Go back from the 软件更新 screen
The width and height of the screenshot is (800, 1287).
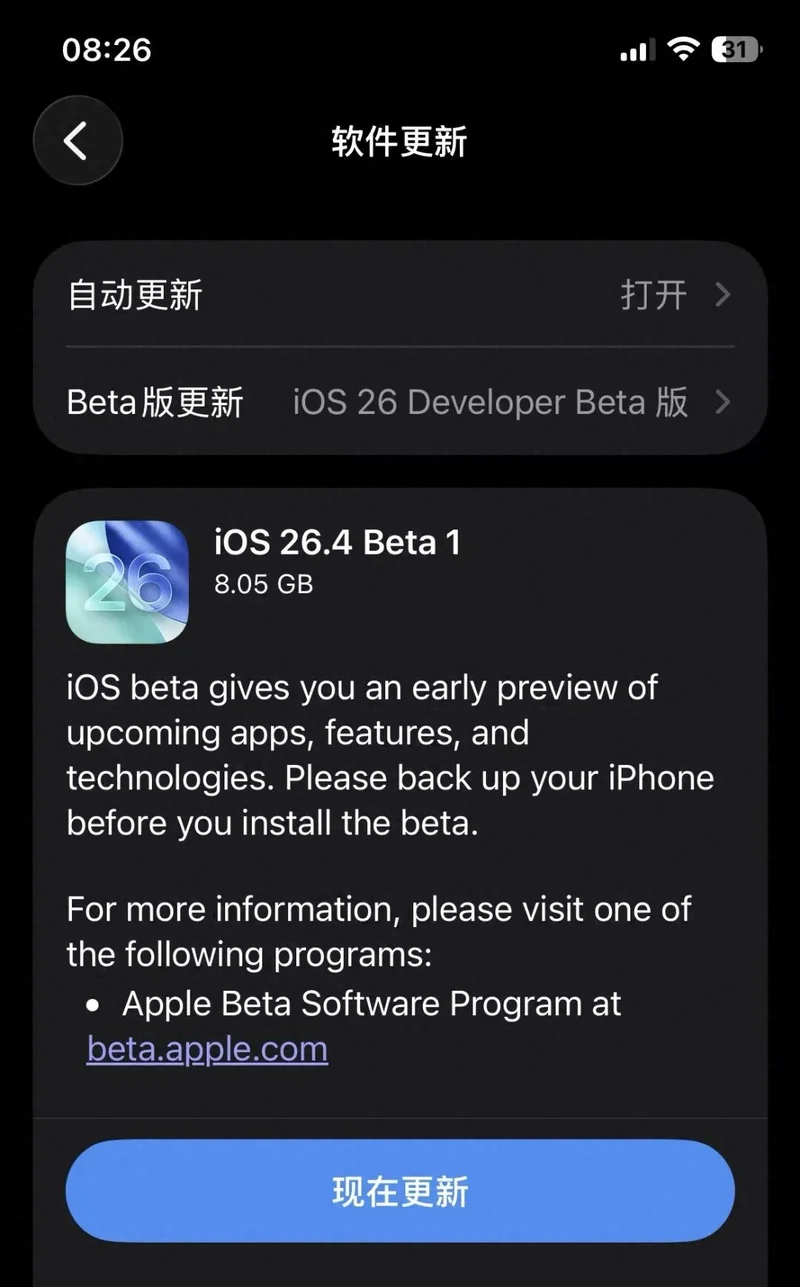click(x=77, y=141)
